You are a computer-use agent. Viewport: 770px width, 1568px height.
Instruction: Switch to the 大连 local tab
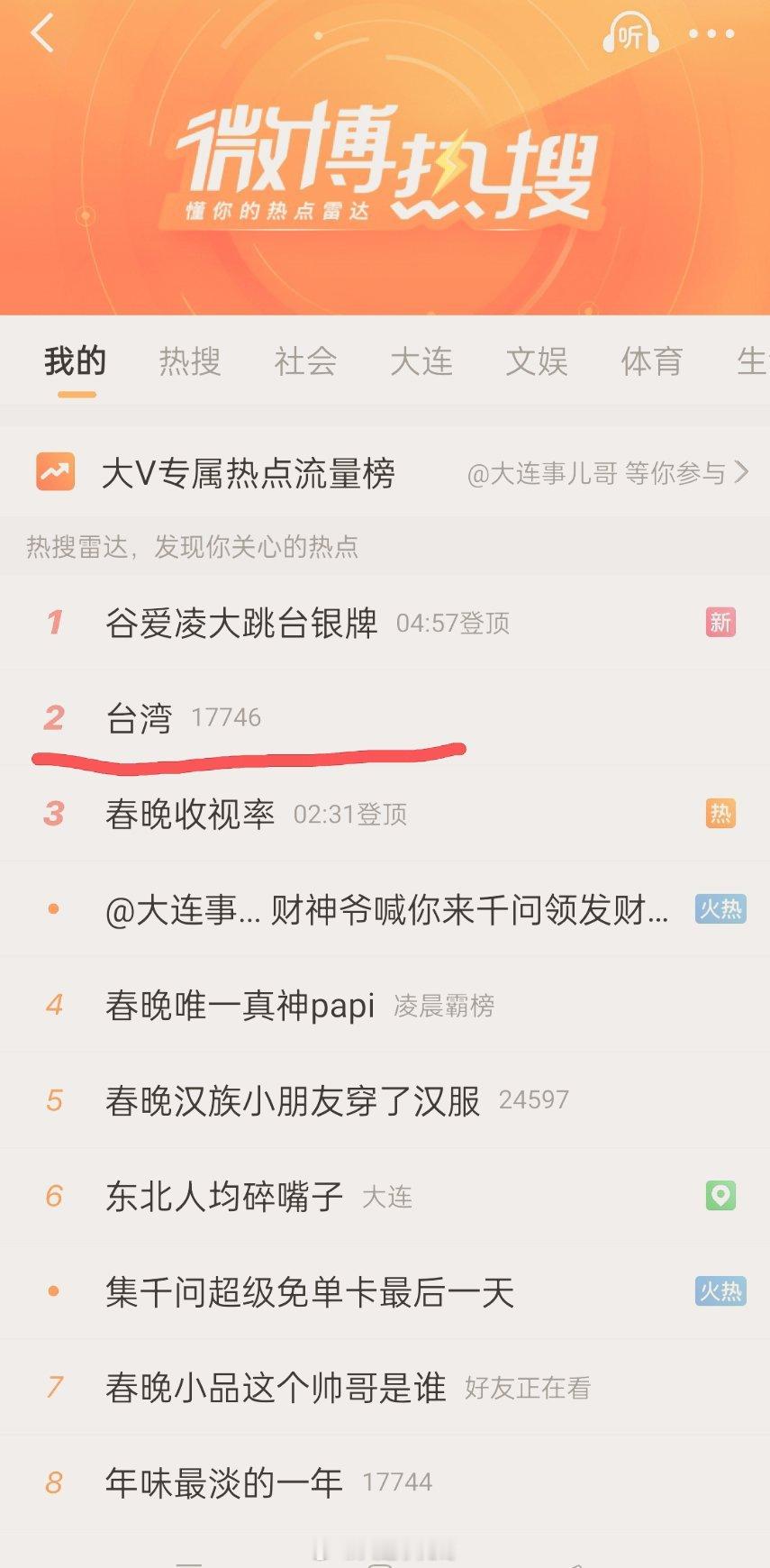point(421,360)
